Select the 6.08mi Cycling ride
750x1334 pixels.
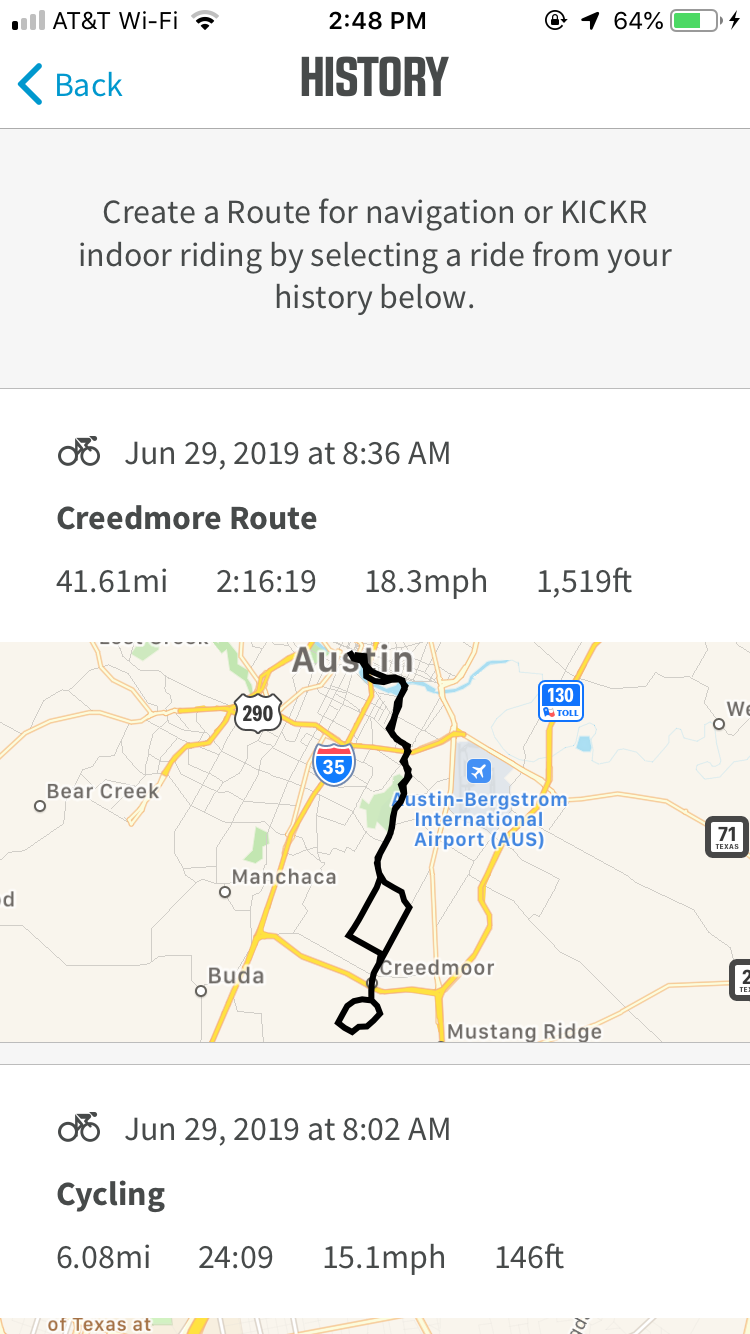click(x=111, y=1194)
